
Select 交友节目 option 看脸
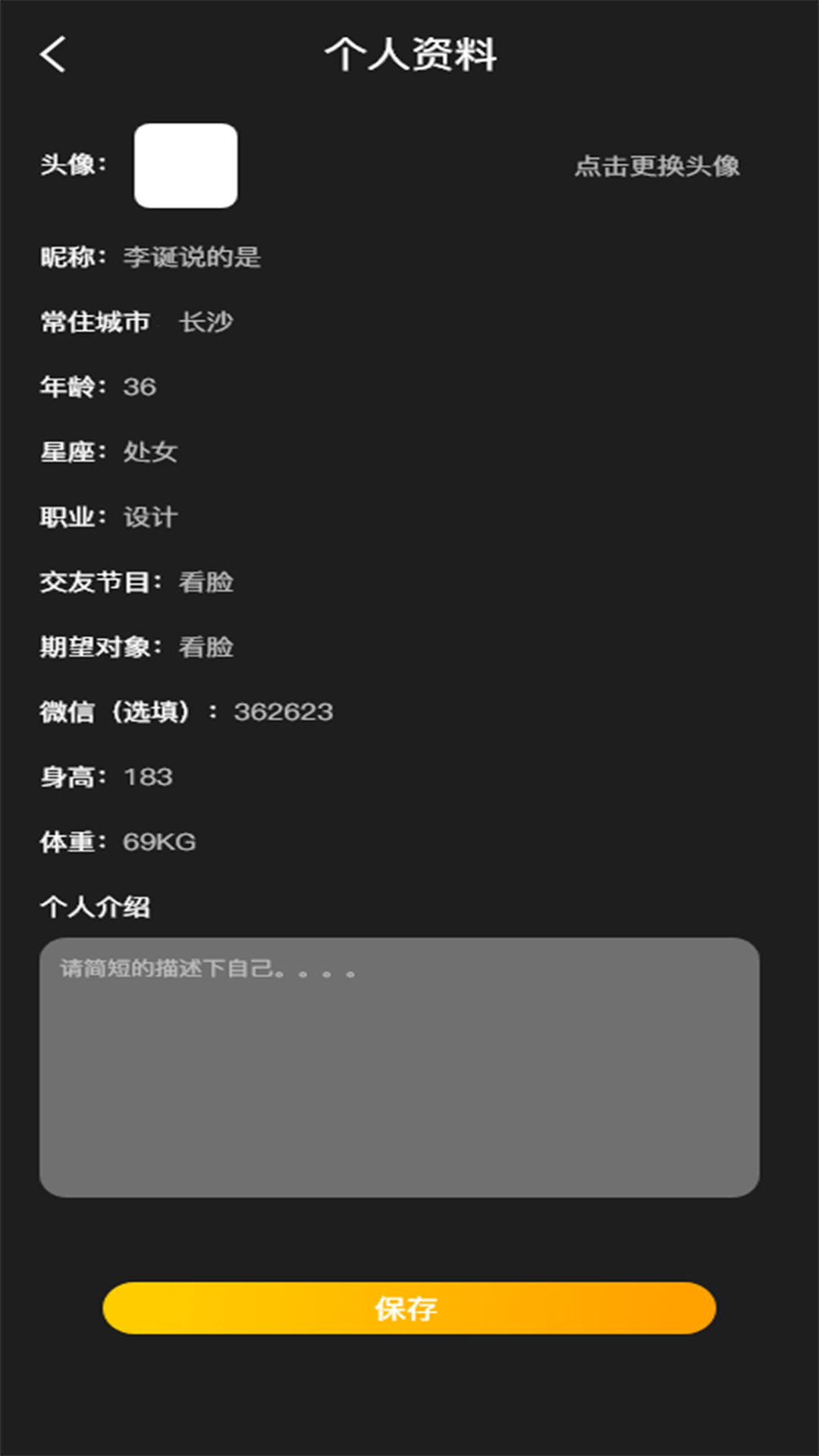tap(206, 582)
